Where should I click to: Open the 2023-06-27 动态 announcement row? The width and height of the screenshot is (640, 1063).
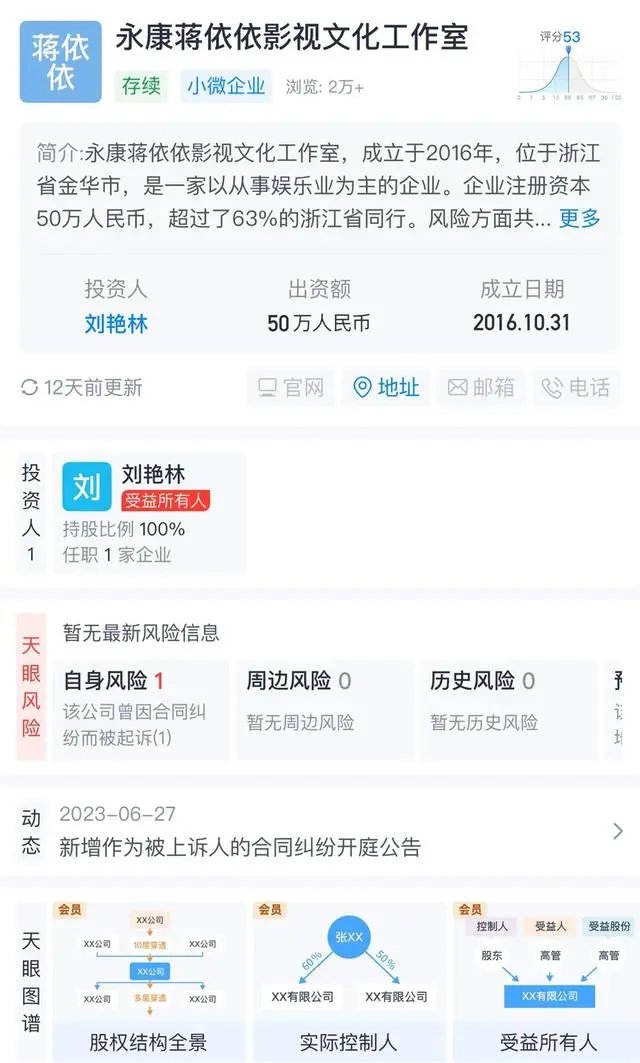click(330, 832)
